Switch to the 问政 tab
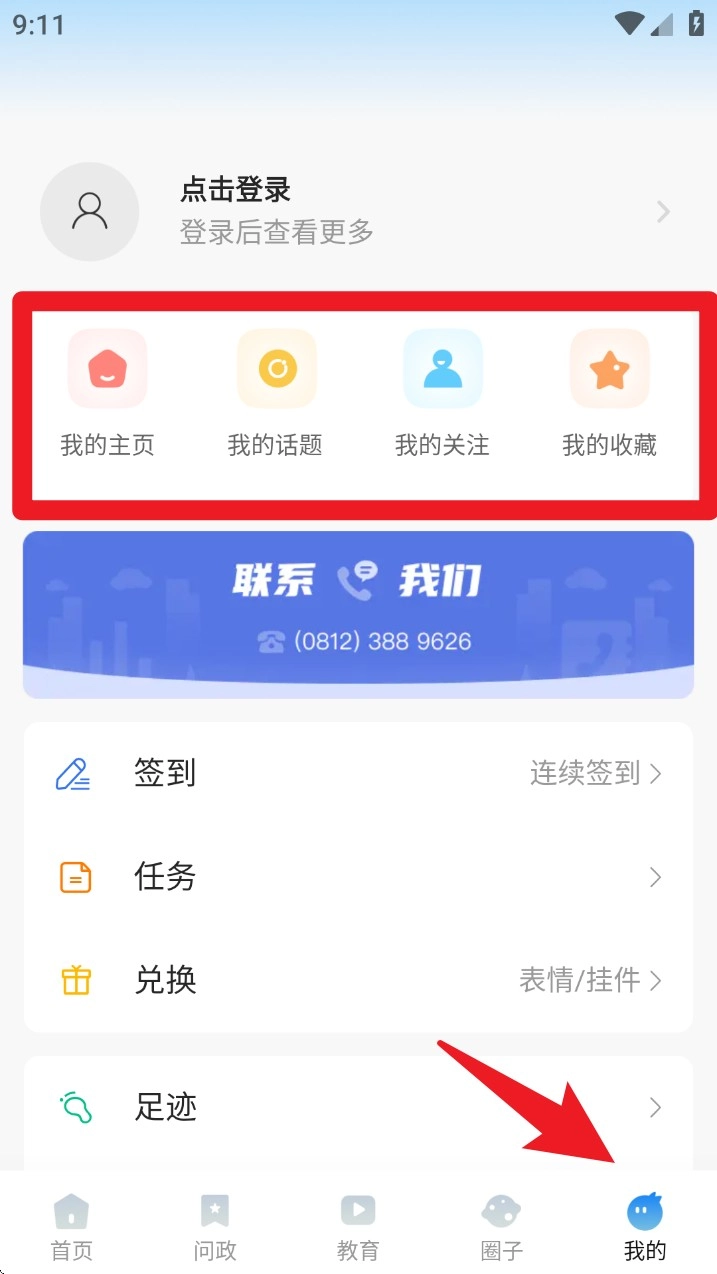 (214, 1224)
